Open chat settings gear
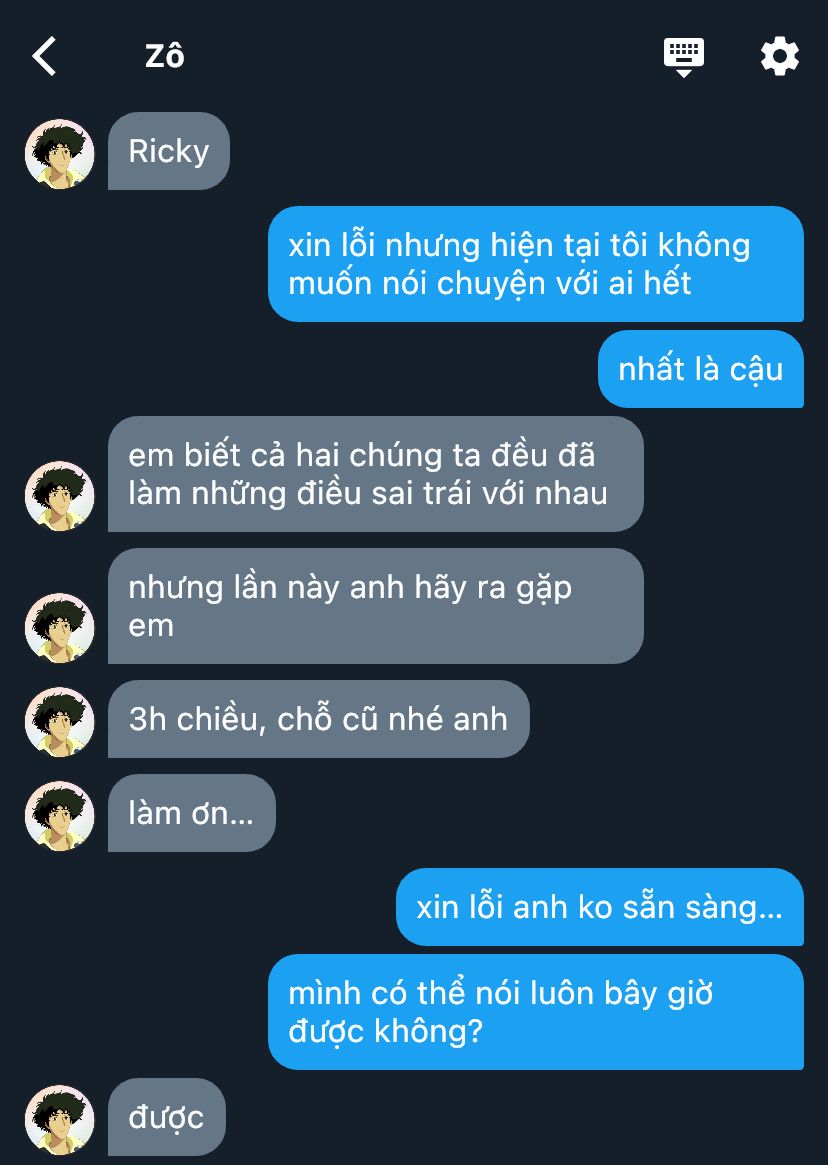 click(x=779, y=56)
